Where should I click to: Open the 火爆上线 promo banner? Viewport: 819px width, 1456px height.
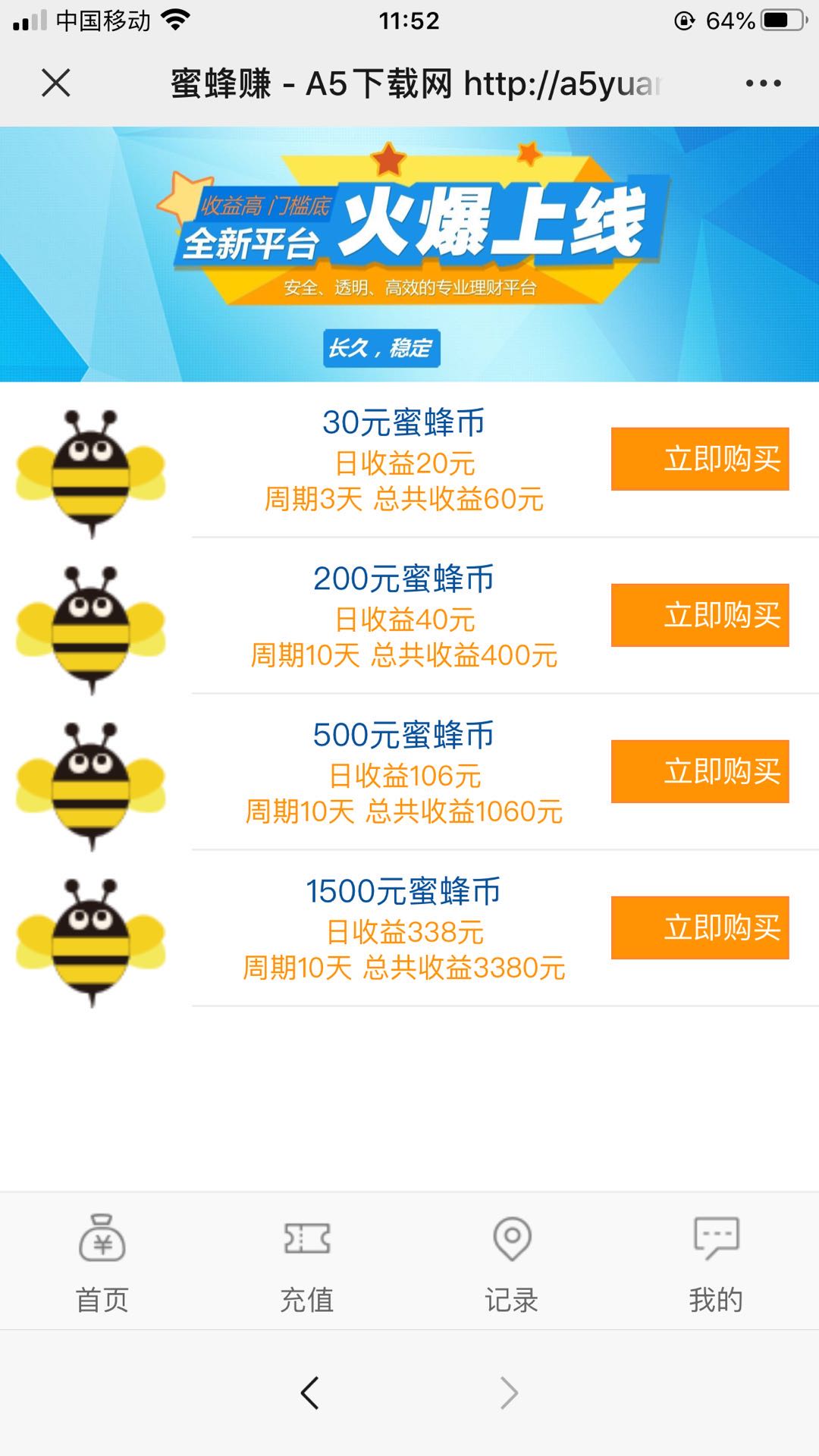coord(409,254)
